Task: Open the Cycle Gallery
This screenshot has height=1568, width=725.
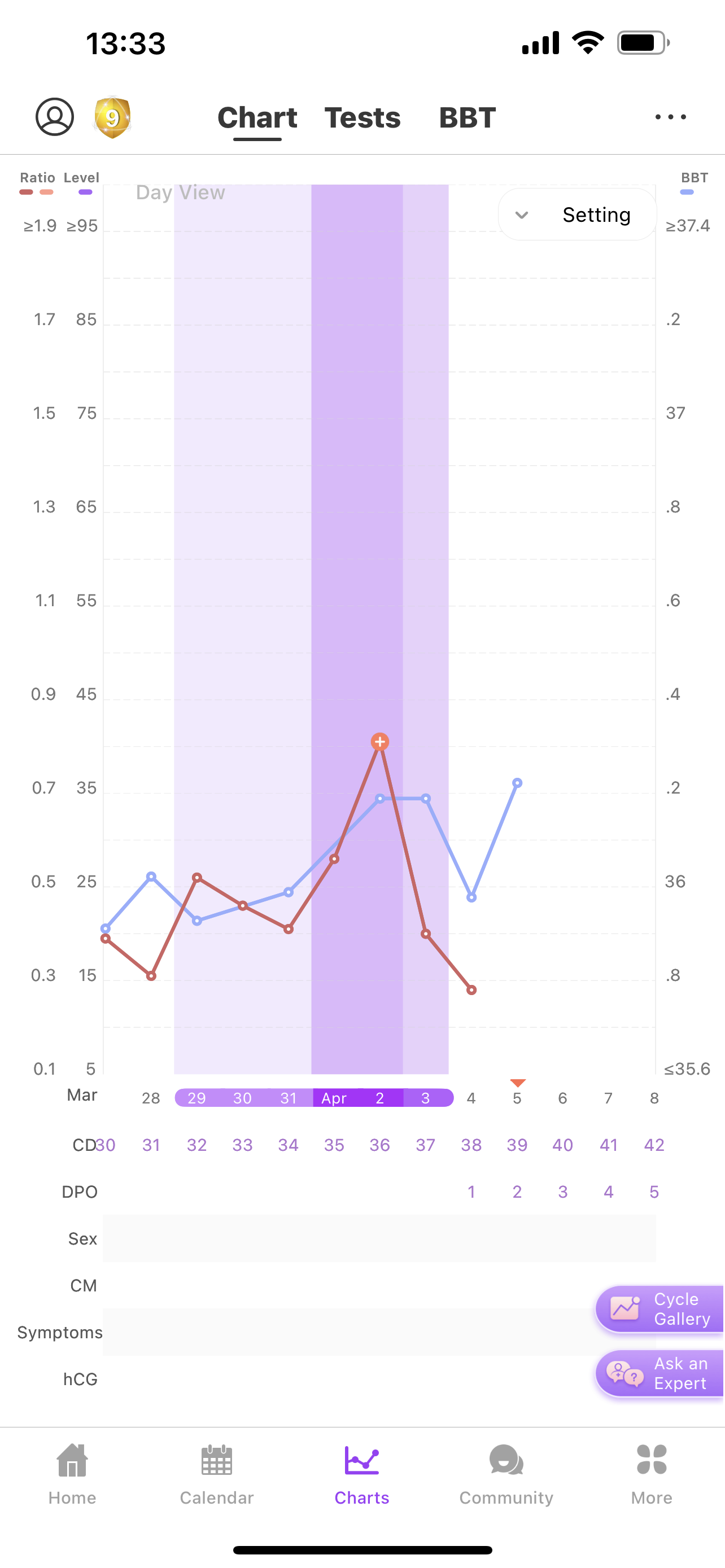Action: tap(660, 1309)
